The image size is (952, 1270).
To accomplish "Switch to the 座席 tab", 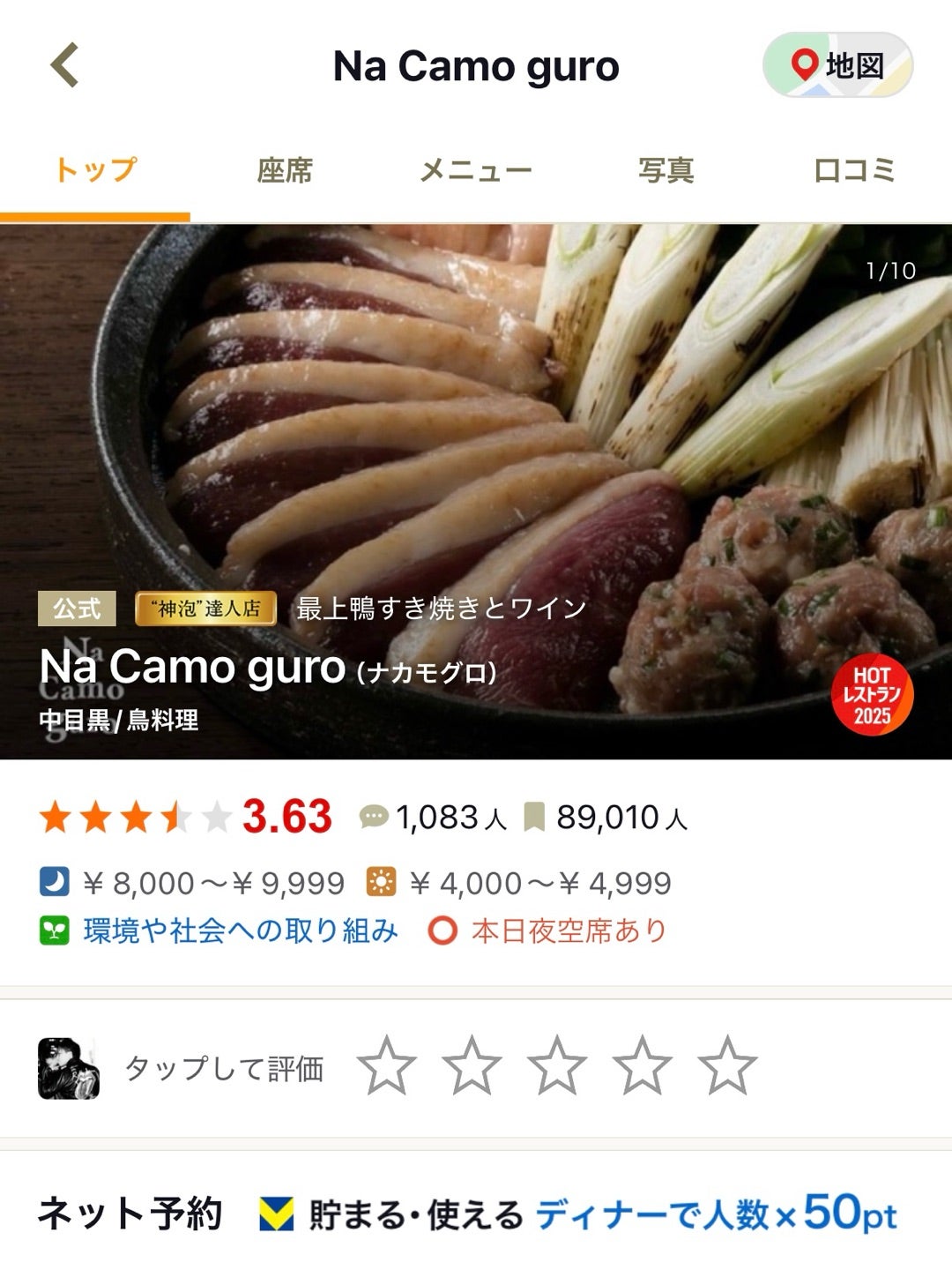I will 285,170.
